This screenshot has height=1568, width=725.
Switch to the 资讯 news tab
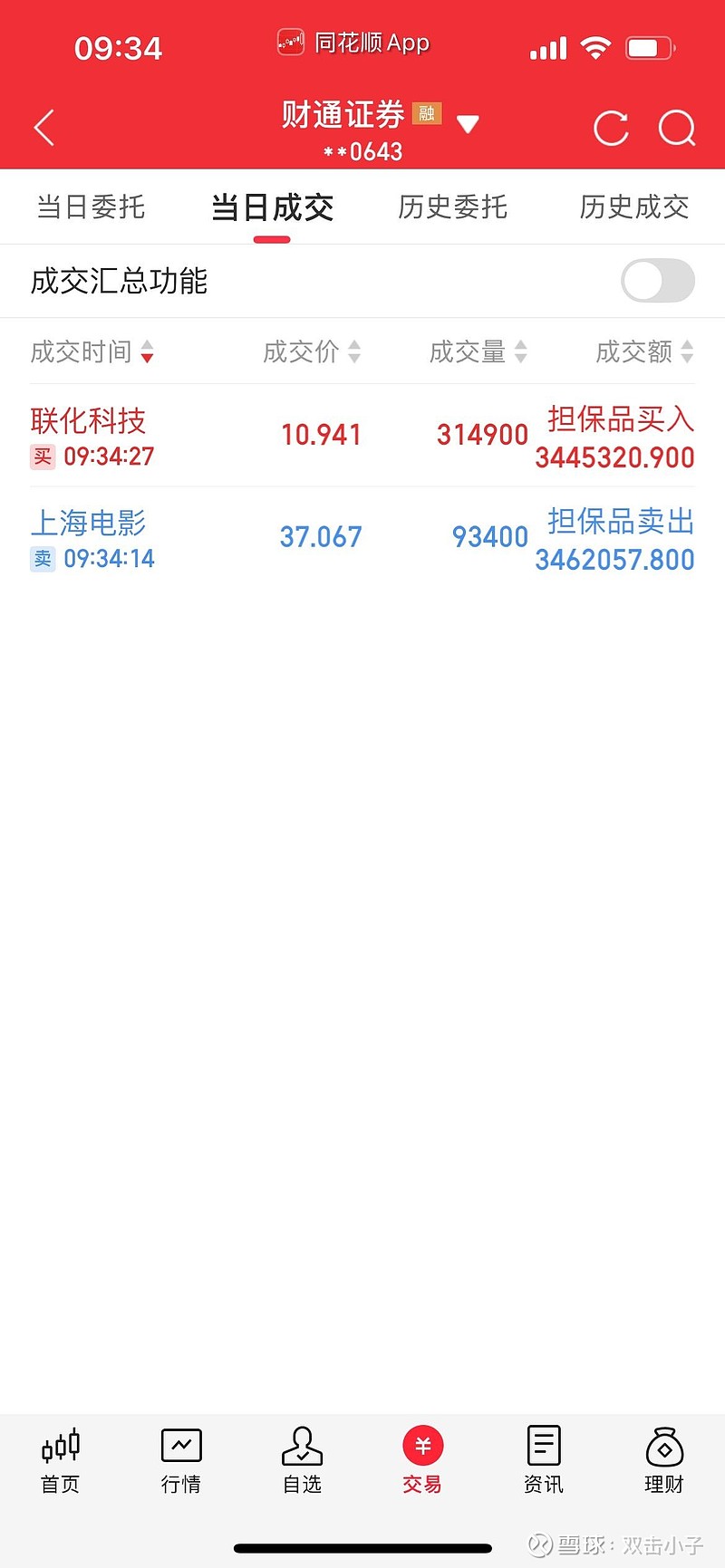tap(544, 1460)
